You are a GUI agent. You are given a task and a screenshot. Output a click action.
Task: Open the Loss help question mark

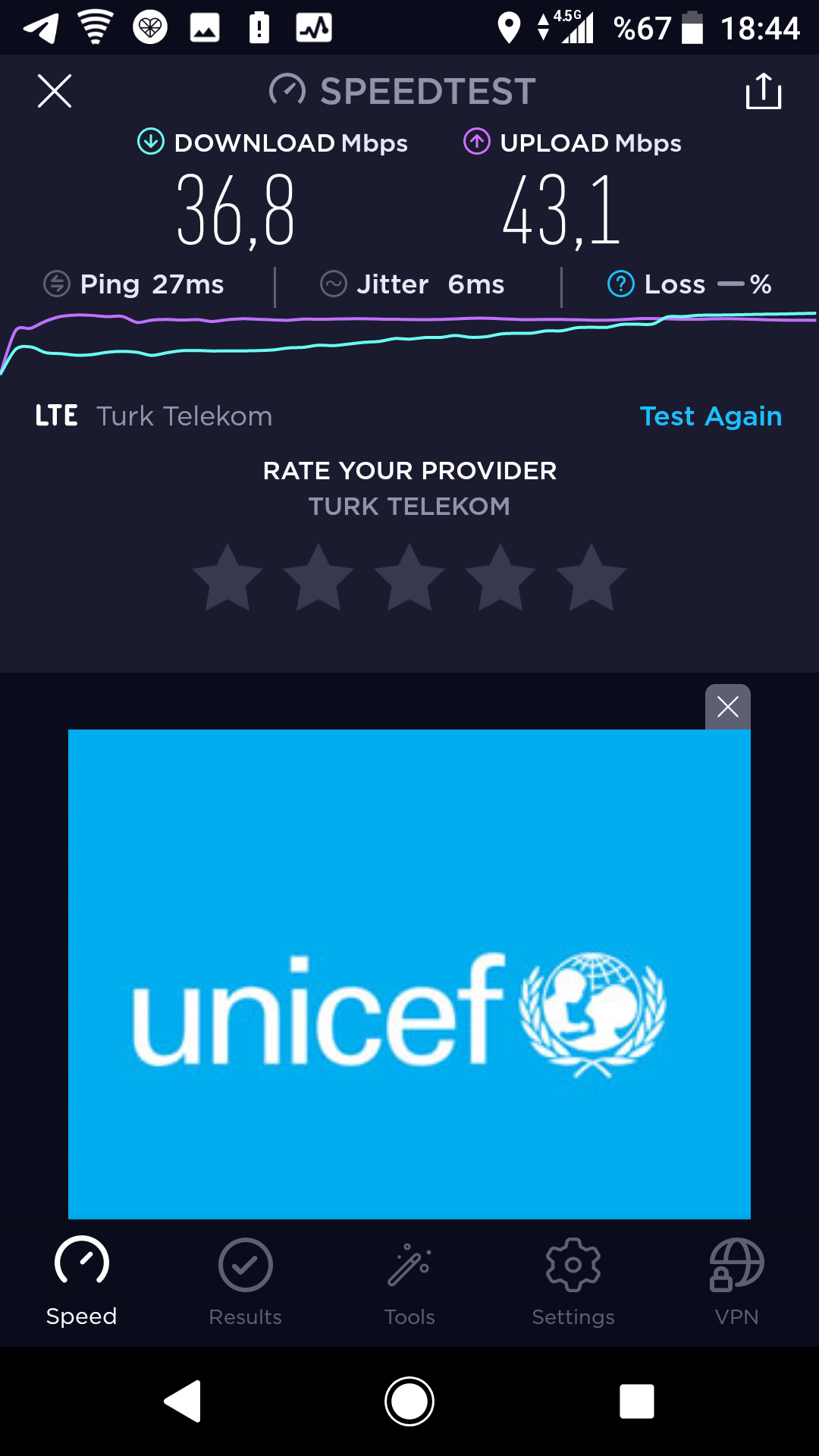(x=621, y=284)
